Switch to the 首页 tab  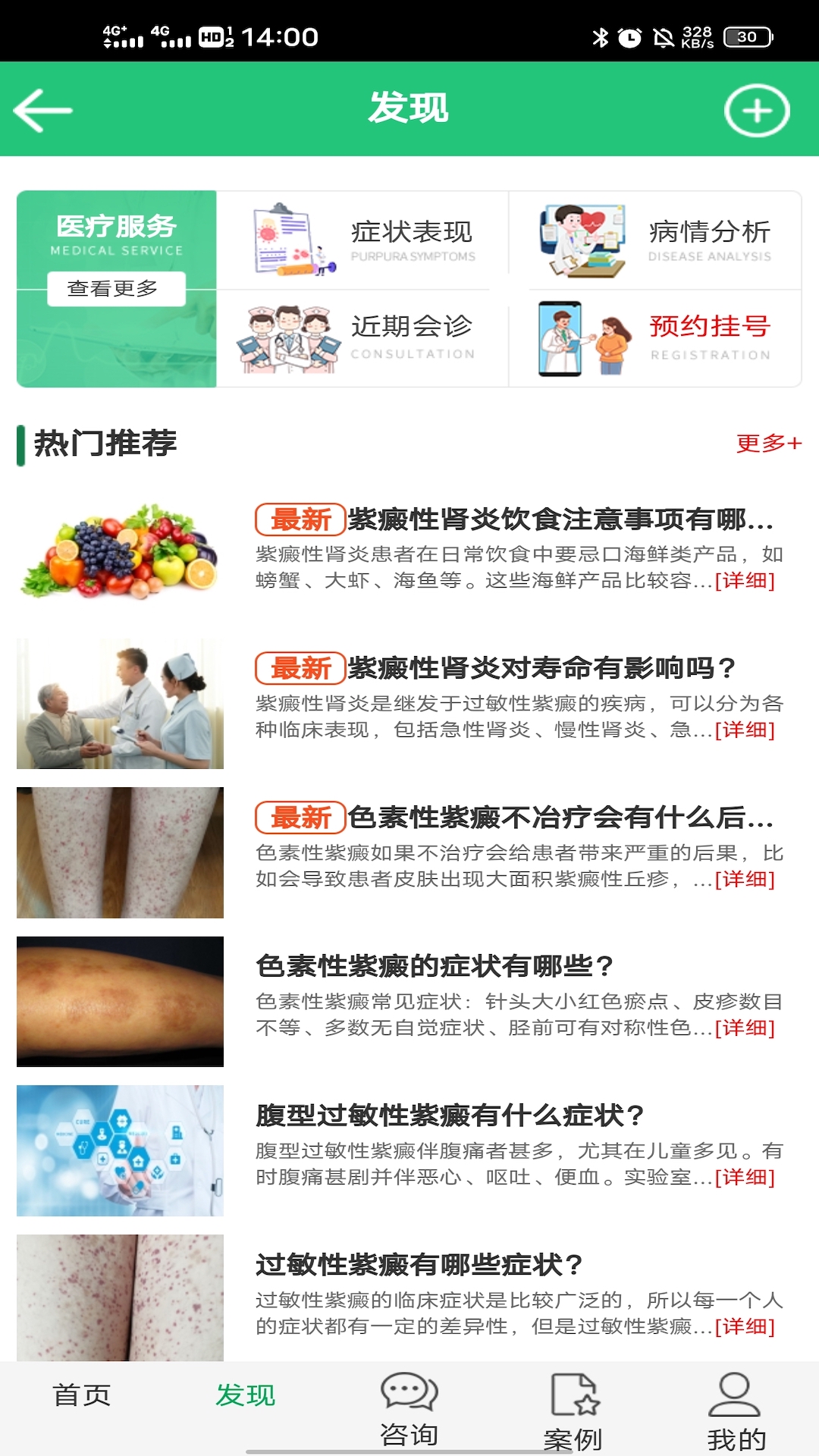pos(82,1395)
